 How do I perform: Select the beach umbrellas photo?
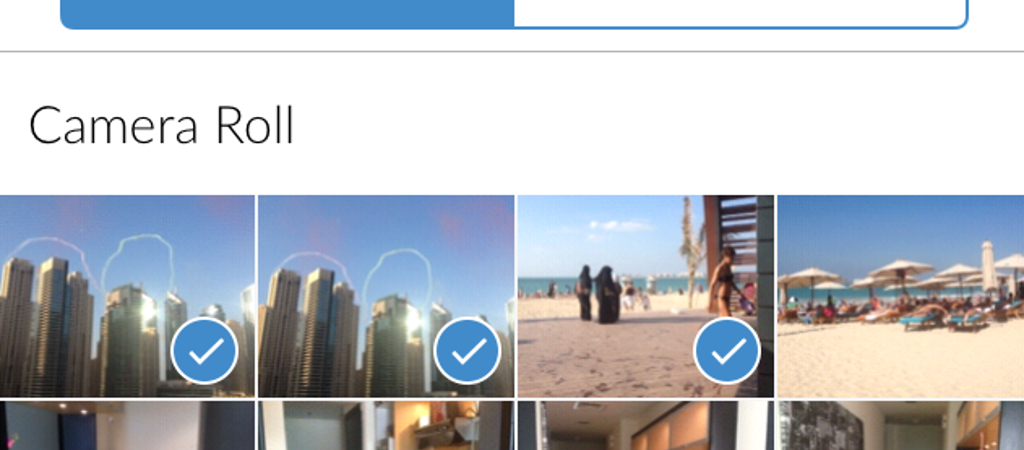(900, 296)
